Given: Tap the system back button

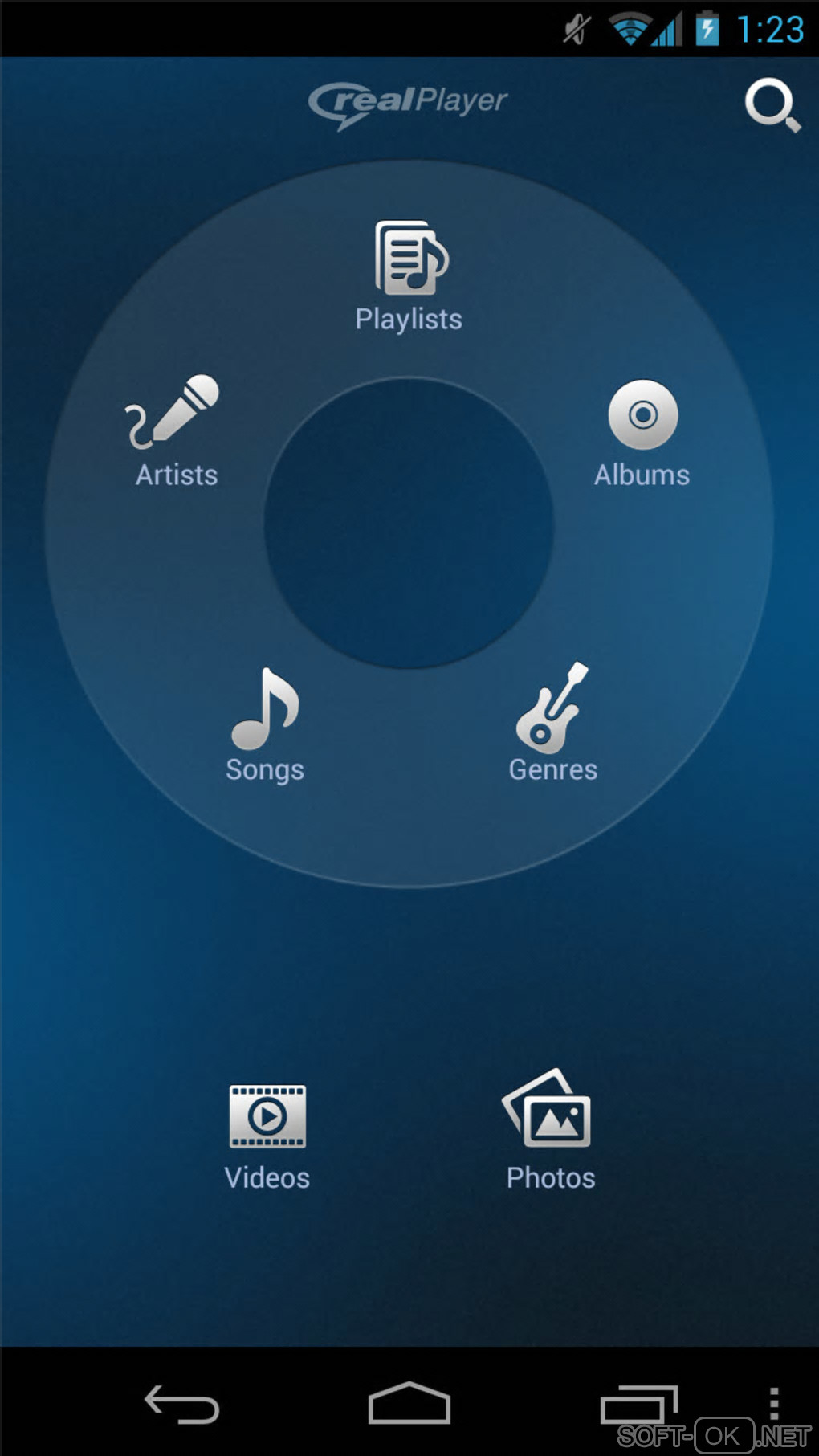Looking at the screenshot, I should pyautogui.click(x=181, y=1405).
